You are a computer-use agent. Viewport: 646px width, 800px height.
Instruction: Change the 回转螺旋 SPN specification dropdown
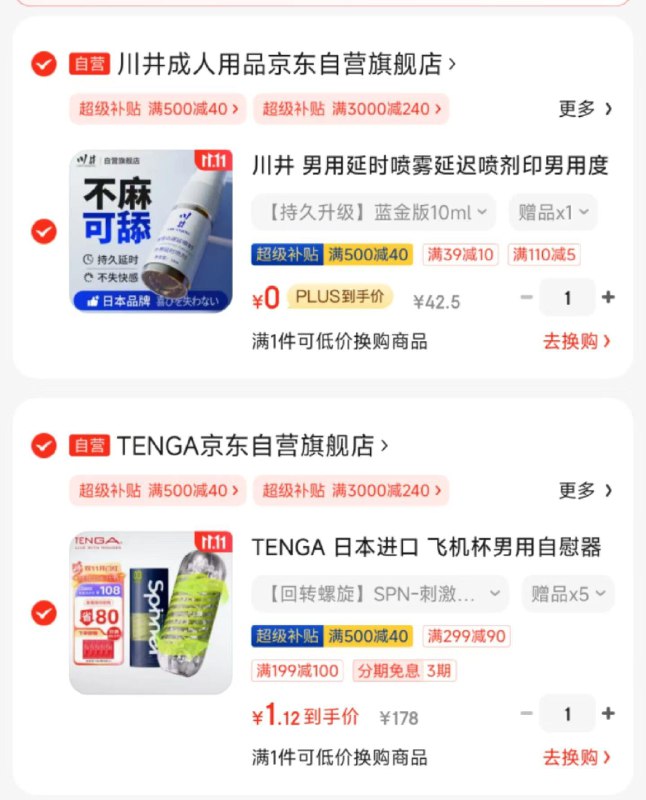tap(380, 594)
